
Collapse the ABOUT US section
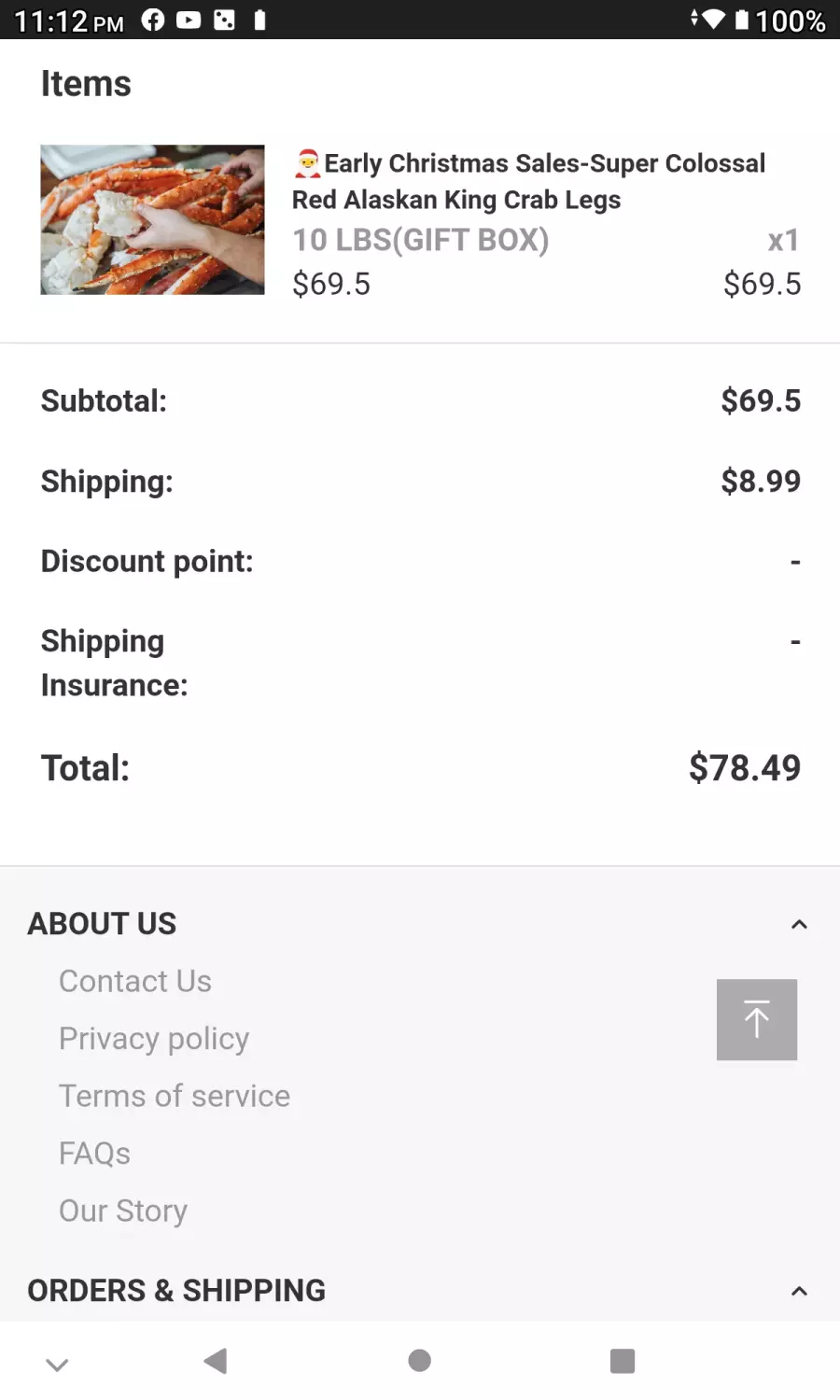pos(799,924)
